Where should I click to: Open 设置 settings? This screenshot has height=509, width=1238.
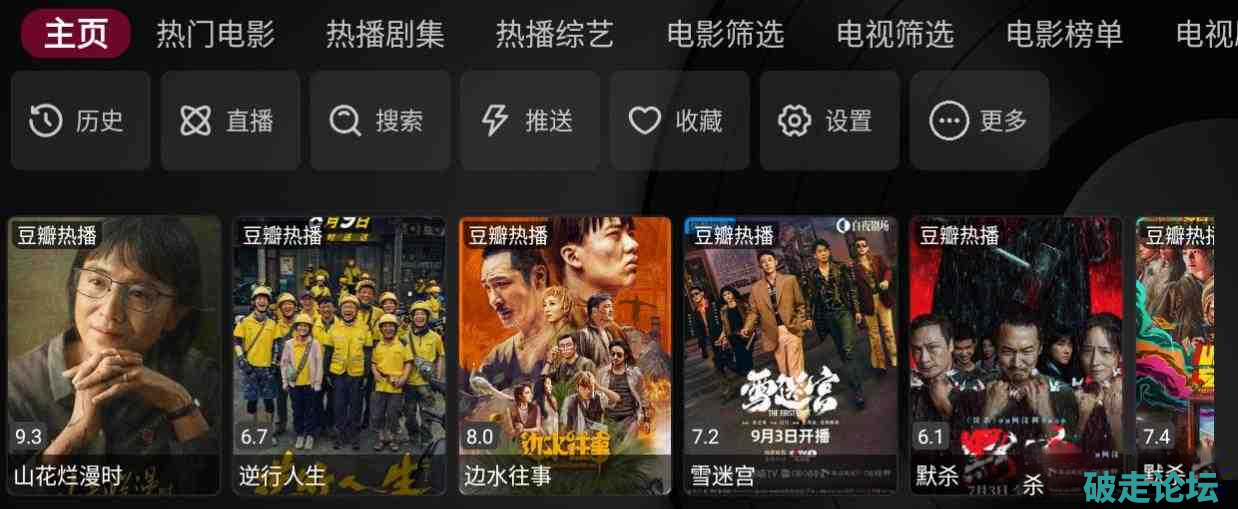pyautogui.click(x=830, y=121)
